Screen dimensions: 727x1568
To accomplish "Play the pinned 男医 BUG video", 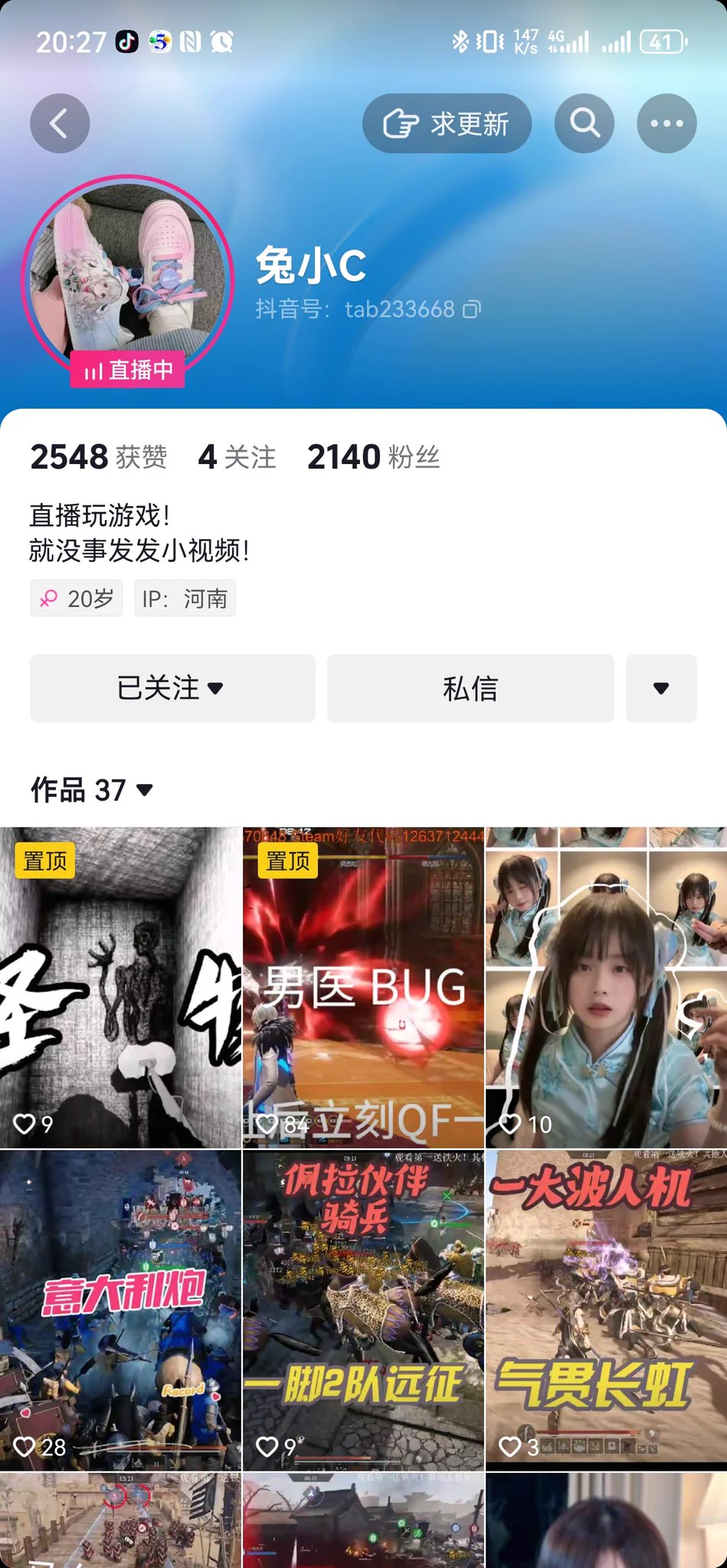I will 363,988.
